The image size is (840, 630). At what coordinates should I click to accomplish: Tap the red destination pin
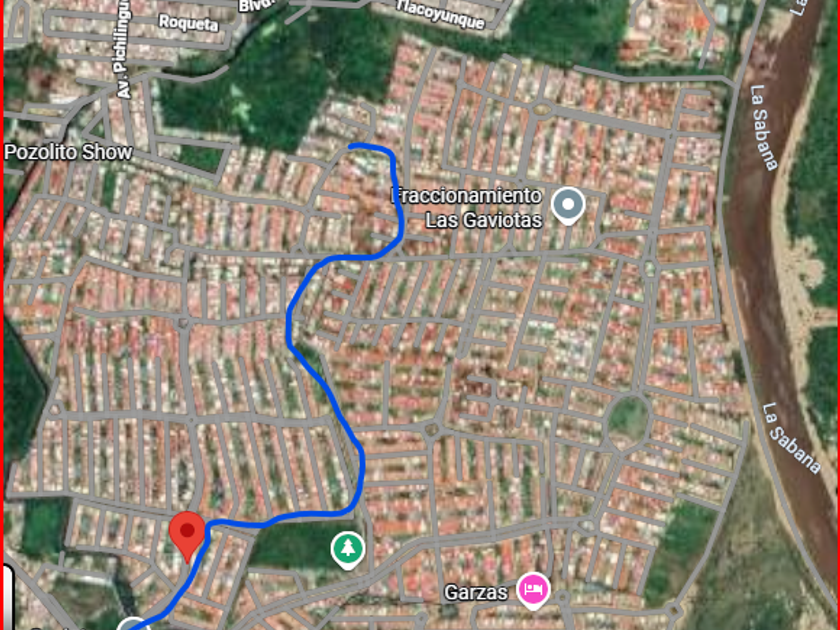pyautogui.click(x=186, y=533)
